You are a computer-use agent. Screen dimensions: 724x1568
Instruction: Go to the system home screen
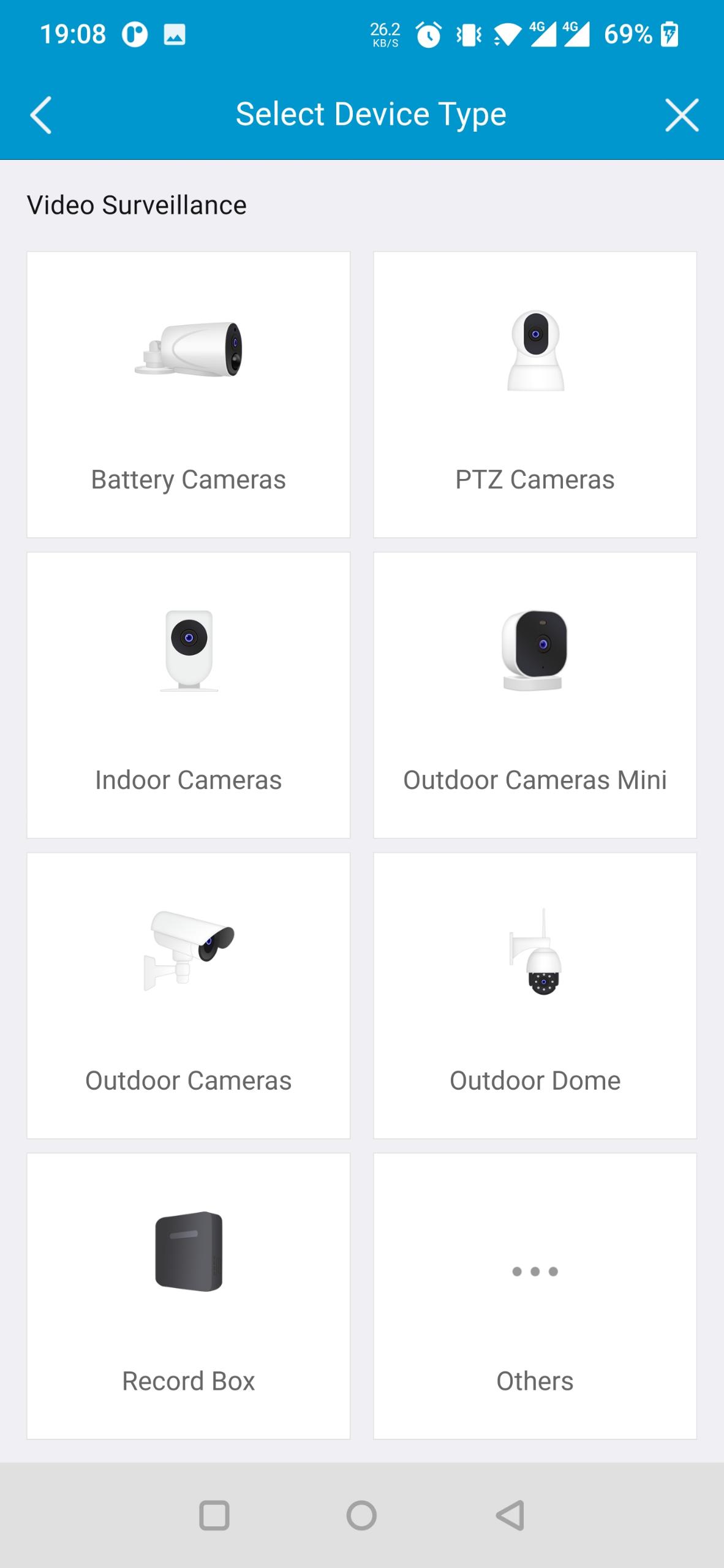pos(361,1515)
